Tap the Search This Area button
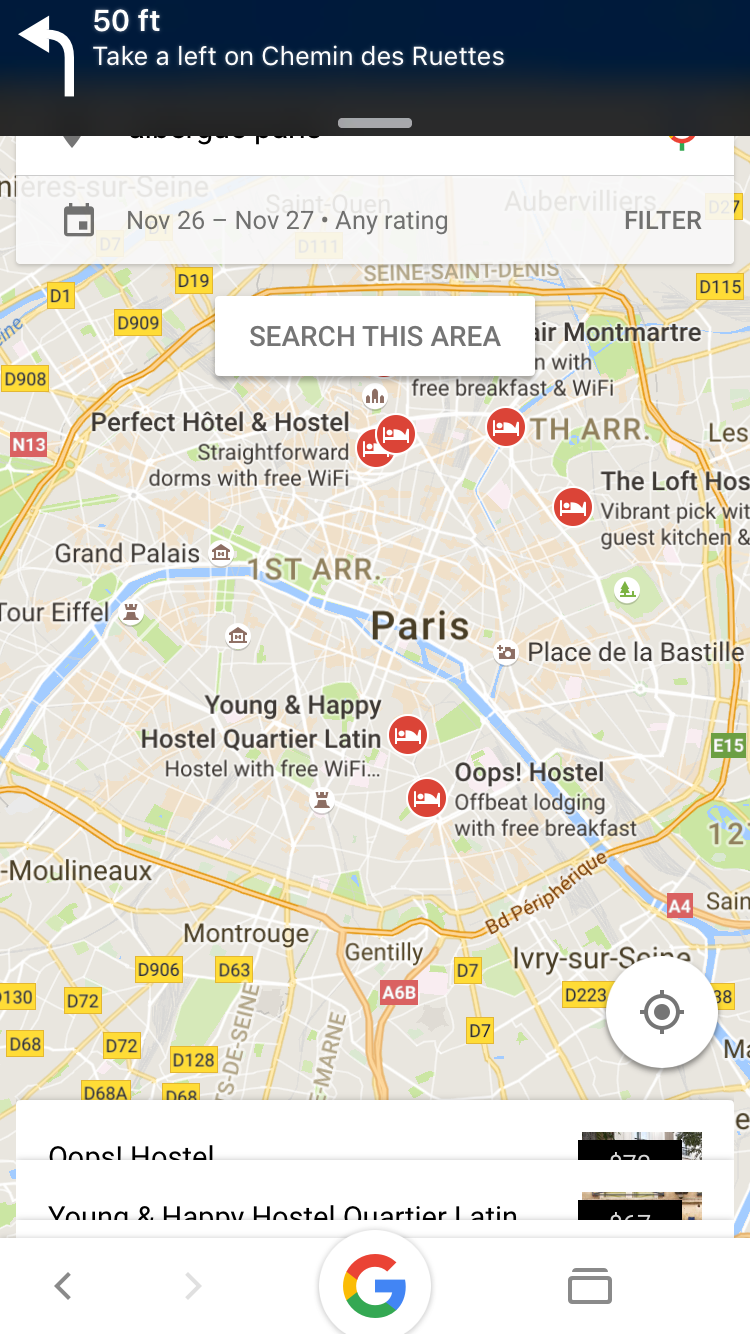This screenshot has width=750, height=1334. [374, 336]
